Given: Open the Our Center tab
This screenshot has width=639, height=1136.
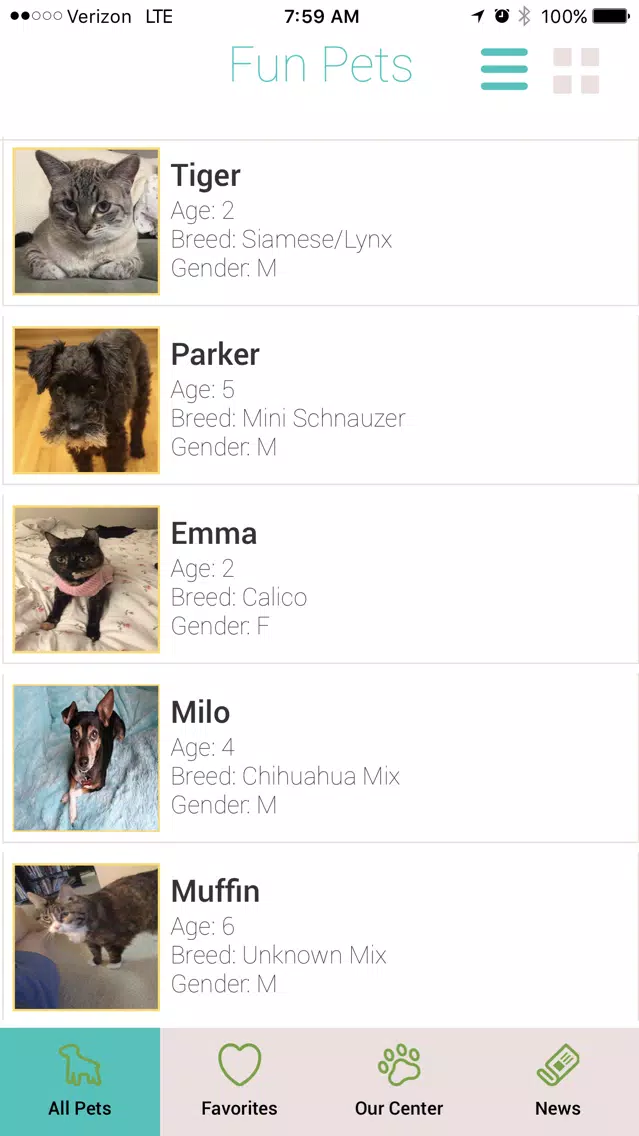Looking at the screenshot, I should (x=398, y=1082).
